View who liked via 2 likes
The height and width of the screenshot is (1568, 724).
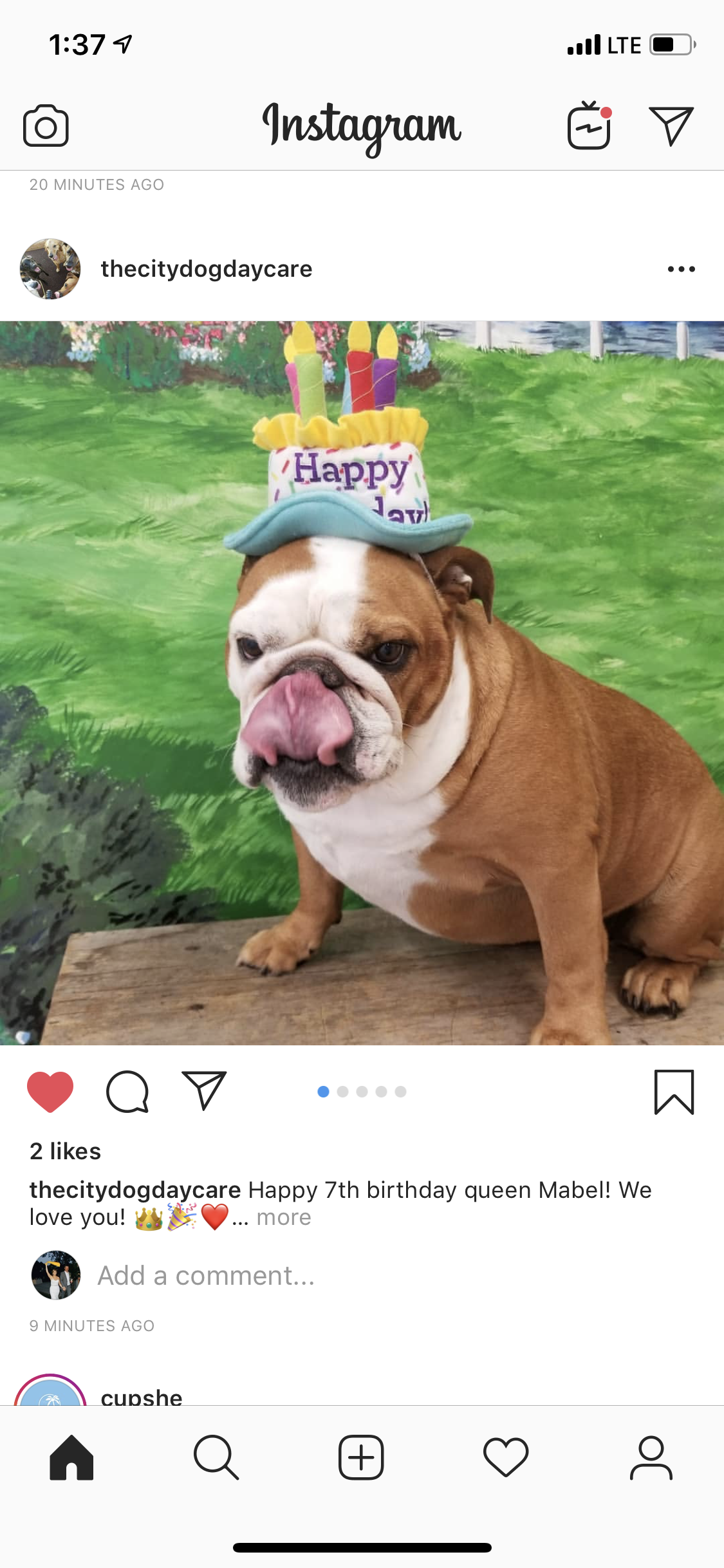click(66, 1151)
